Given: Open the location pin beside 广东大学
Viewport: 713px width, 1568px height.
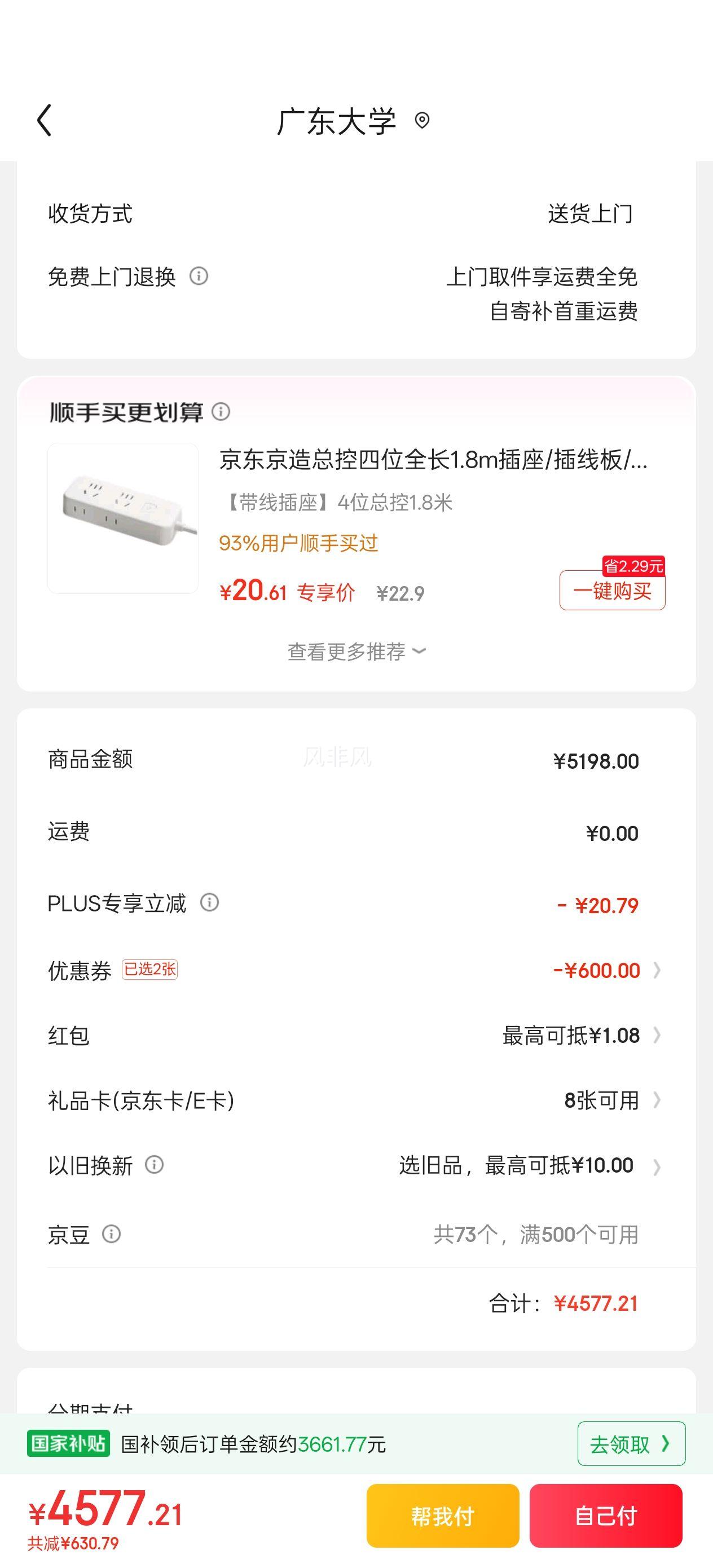Looking at the screenshot, I should pyautogui.click(x=422, y=121).
